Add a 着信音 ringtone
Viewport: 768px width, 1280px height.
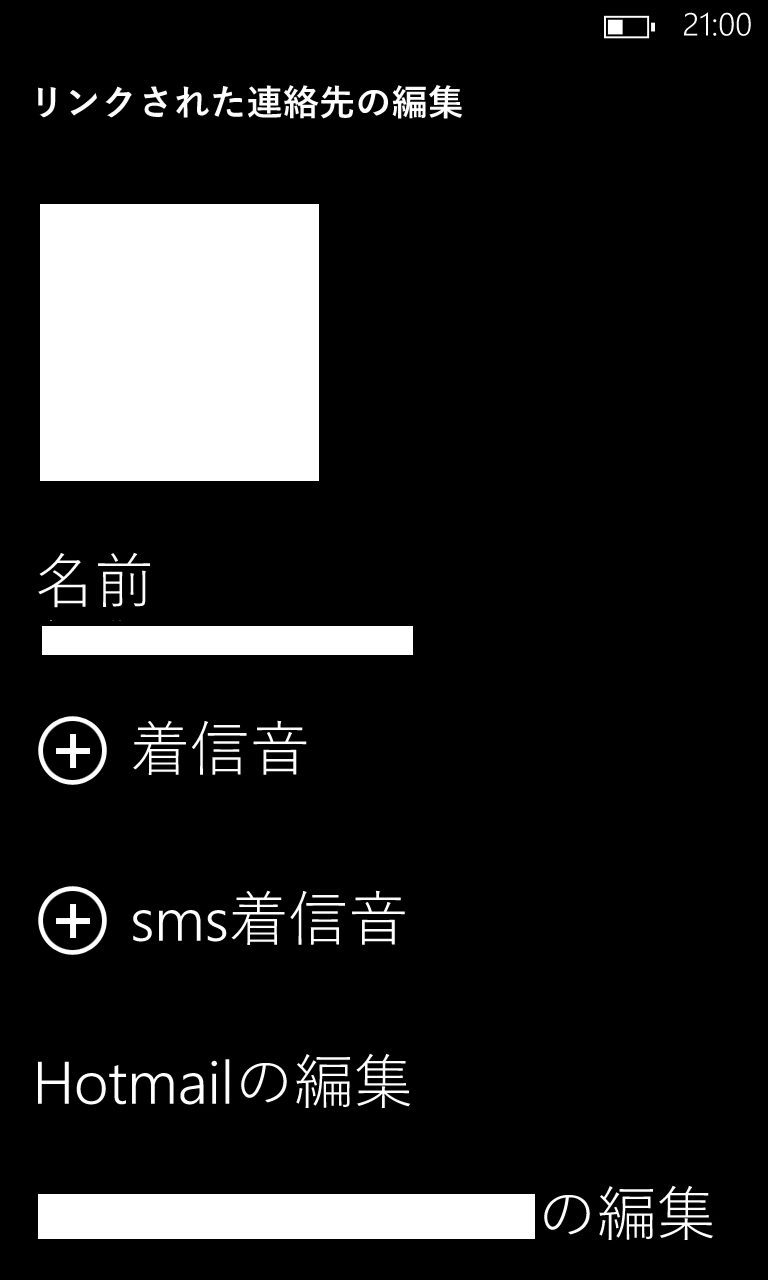(x=172, y=750)
